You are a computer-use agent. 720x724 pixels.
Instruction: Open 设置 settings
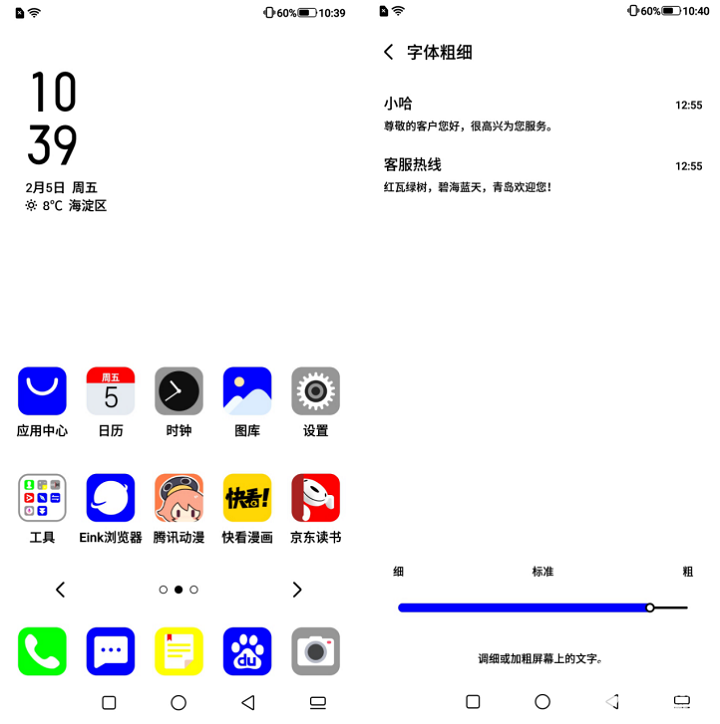tap(315, 391)
